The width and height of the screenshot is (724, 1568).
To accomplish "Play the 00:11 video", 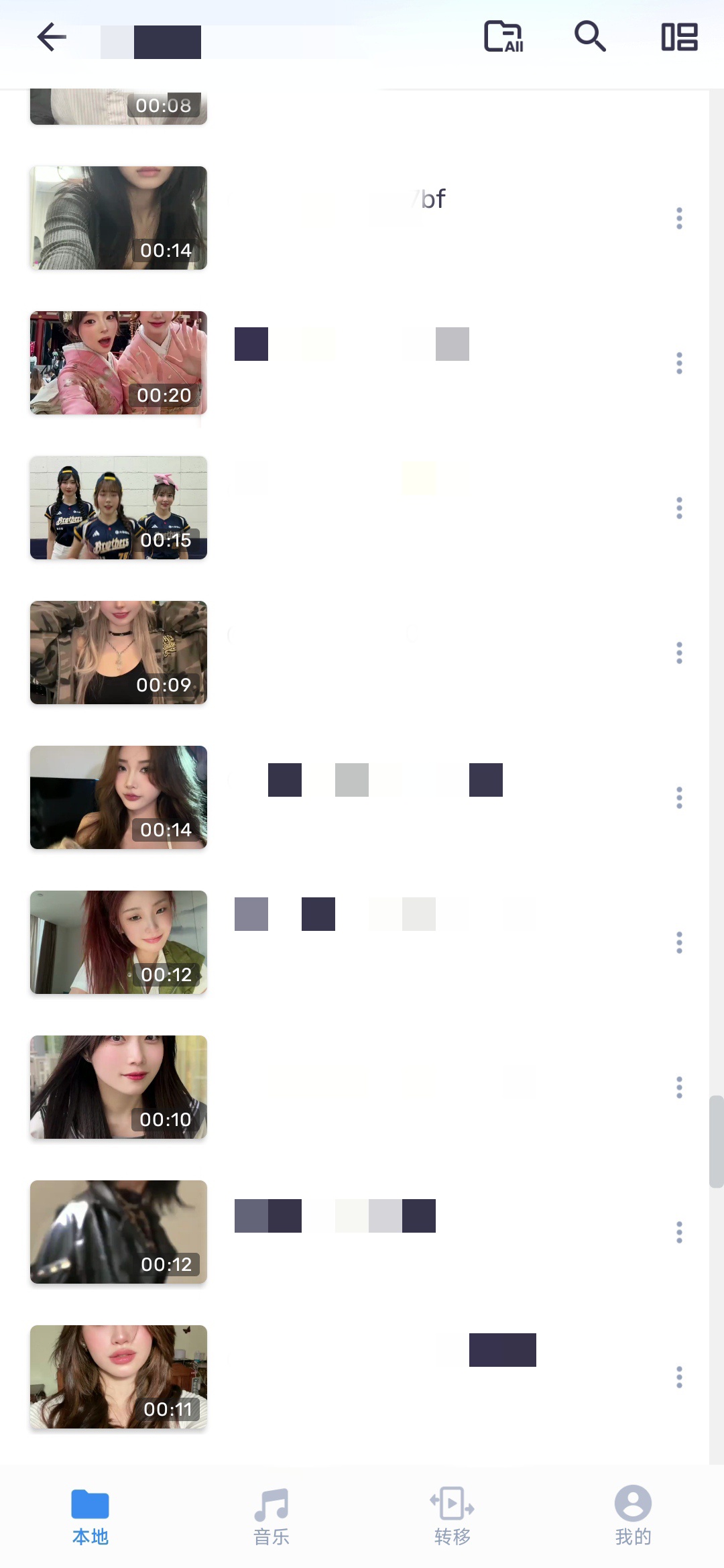I will (x=119, y=1377).
